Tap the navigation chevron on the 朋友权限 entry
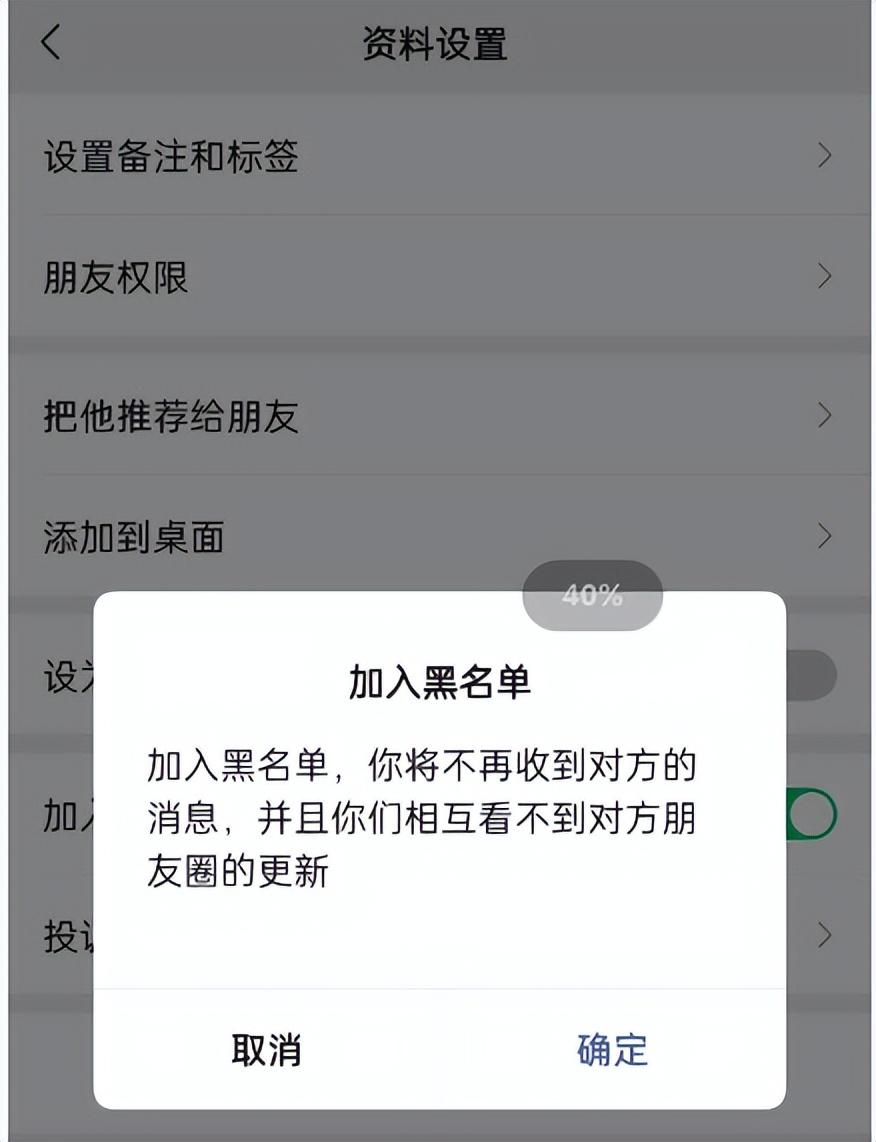The image size is (876, 1142). [x=823, y=276]
